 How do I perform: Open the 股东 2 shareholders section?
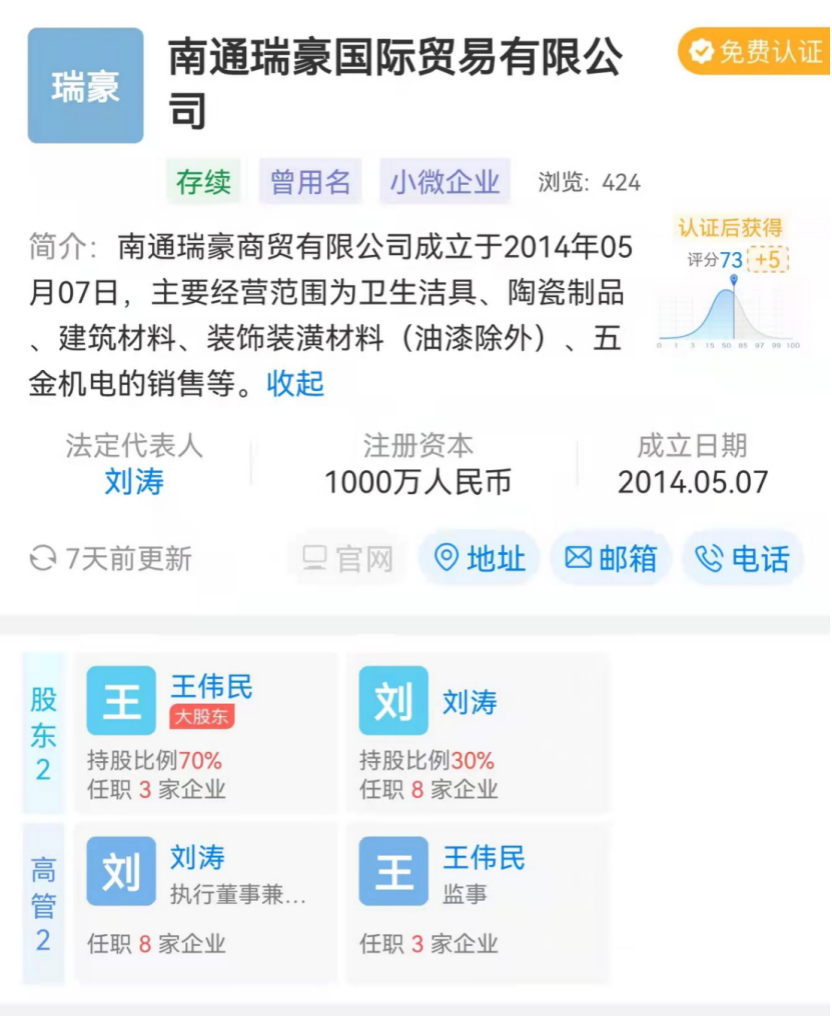(x=43, y=733)
